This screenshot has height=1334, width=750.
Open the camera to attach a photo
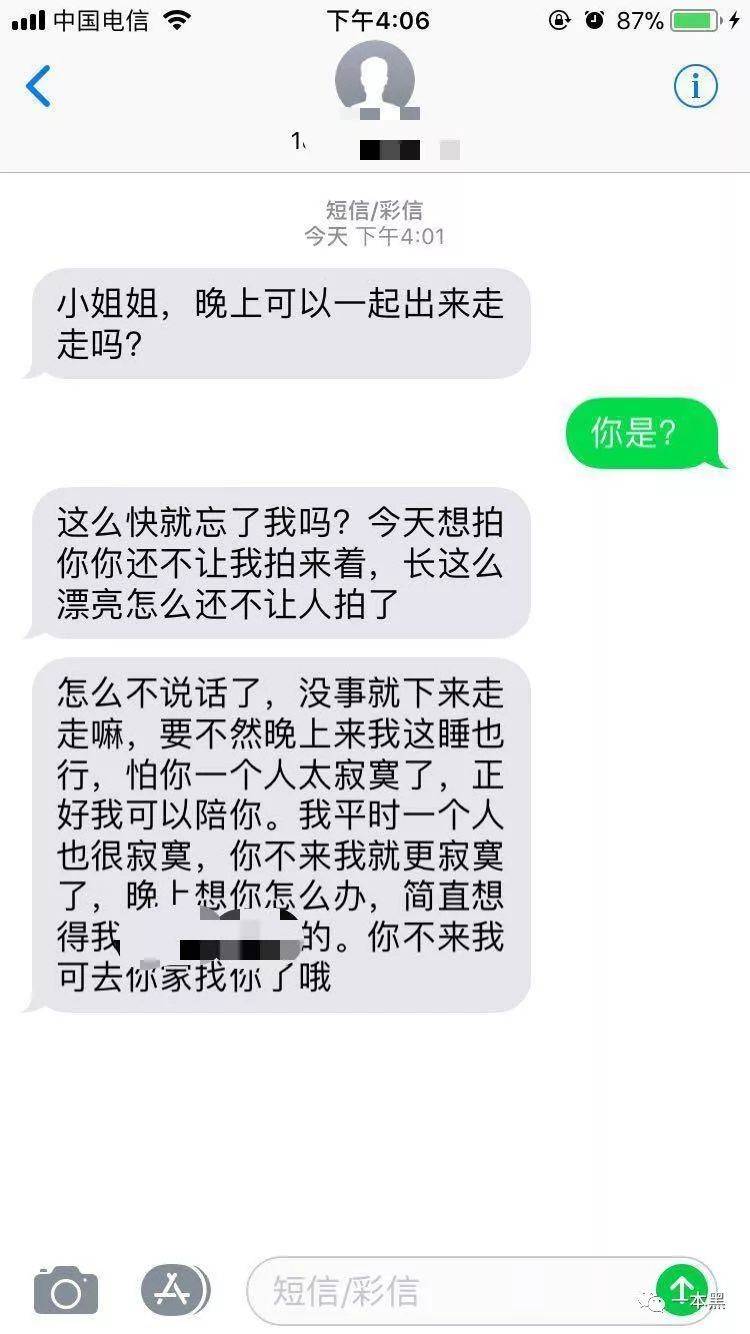(x=66, y=1290)
